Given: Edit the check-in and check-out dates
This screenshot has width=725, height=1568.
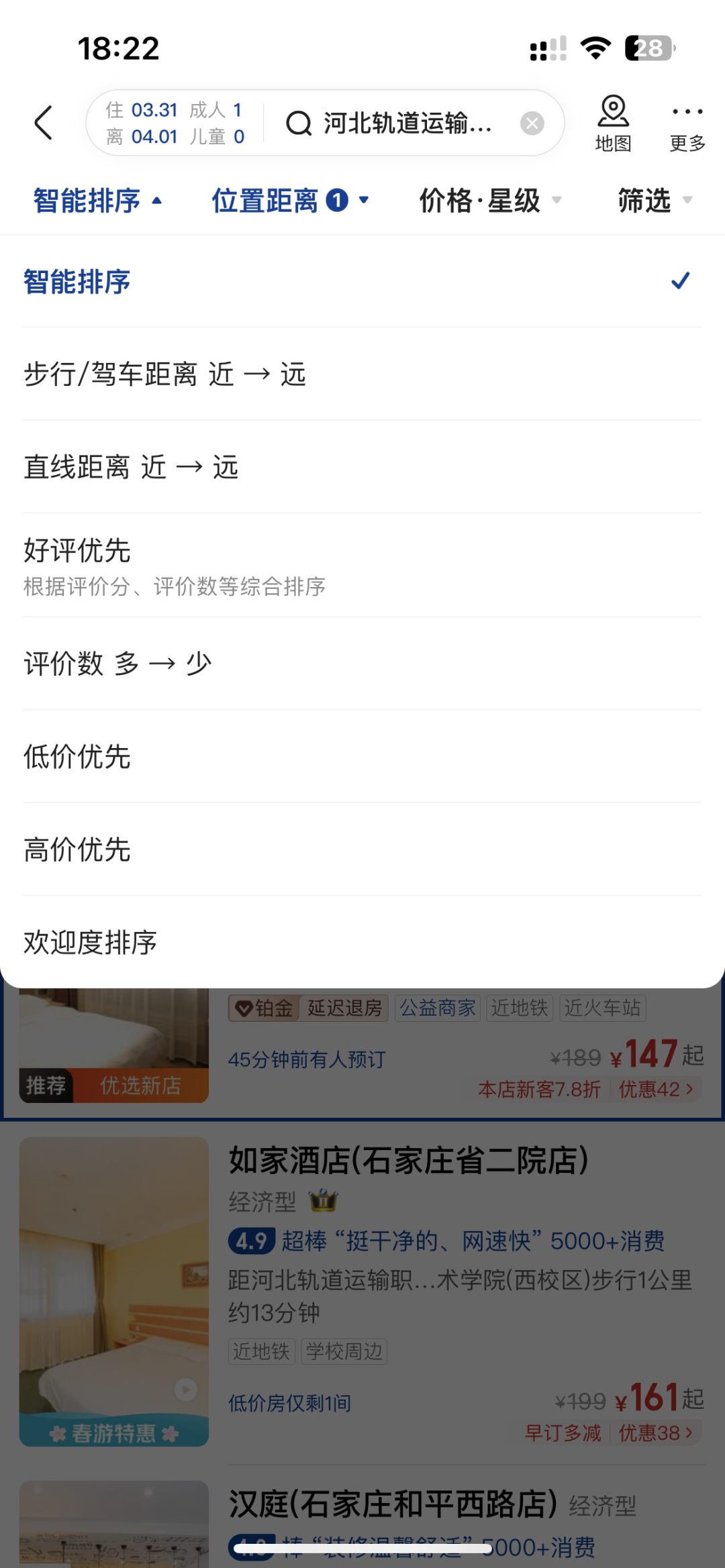Looking at the screenshot, I should coord(175,123).
